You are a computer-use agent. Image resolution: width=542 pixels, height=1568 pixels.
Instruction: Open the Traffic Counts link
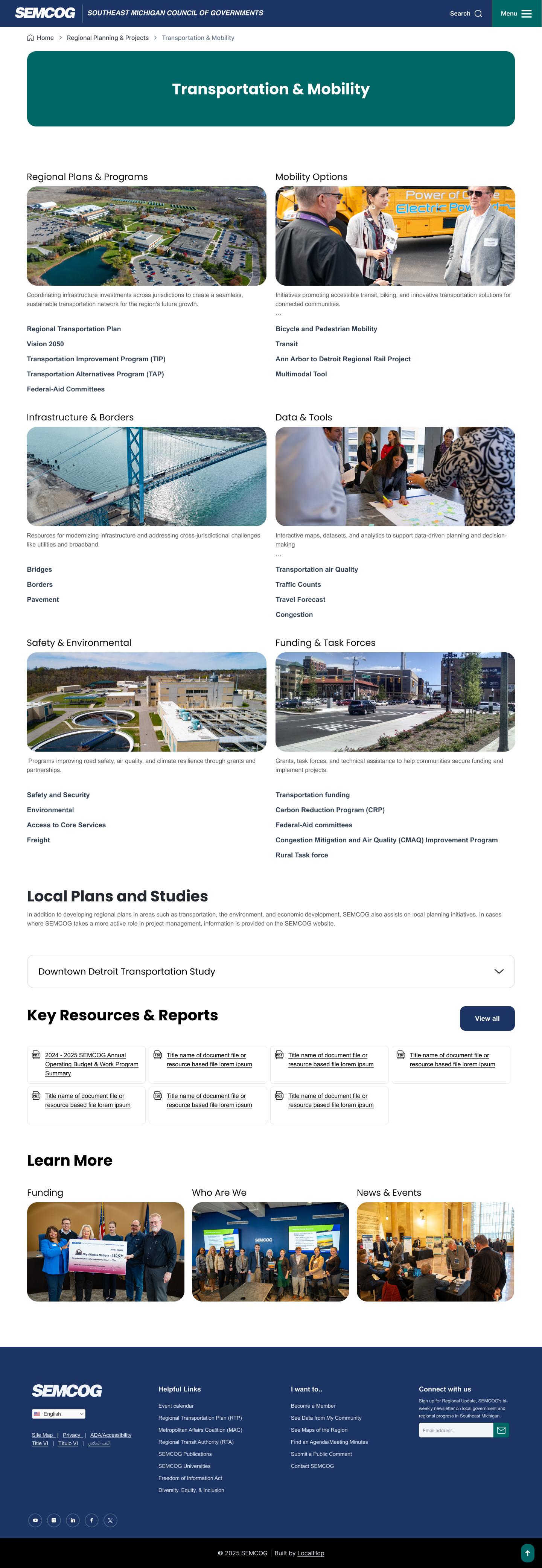click(298, 585)
